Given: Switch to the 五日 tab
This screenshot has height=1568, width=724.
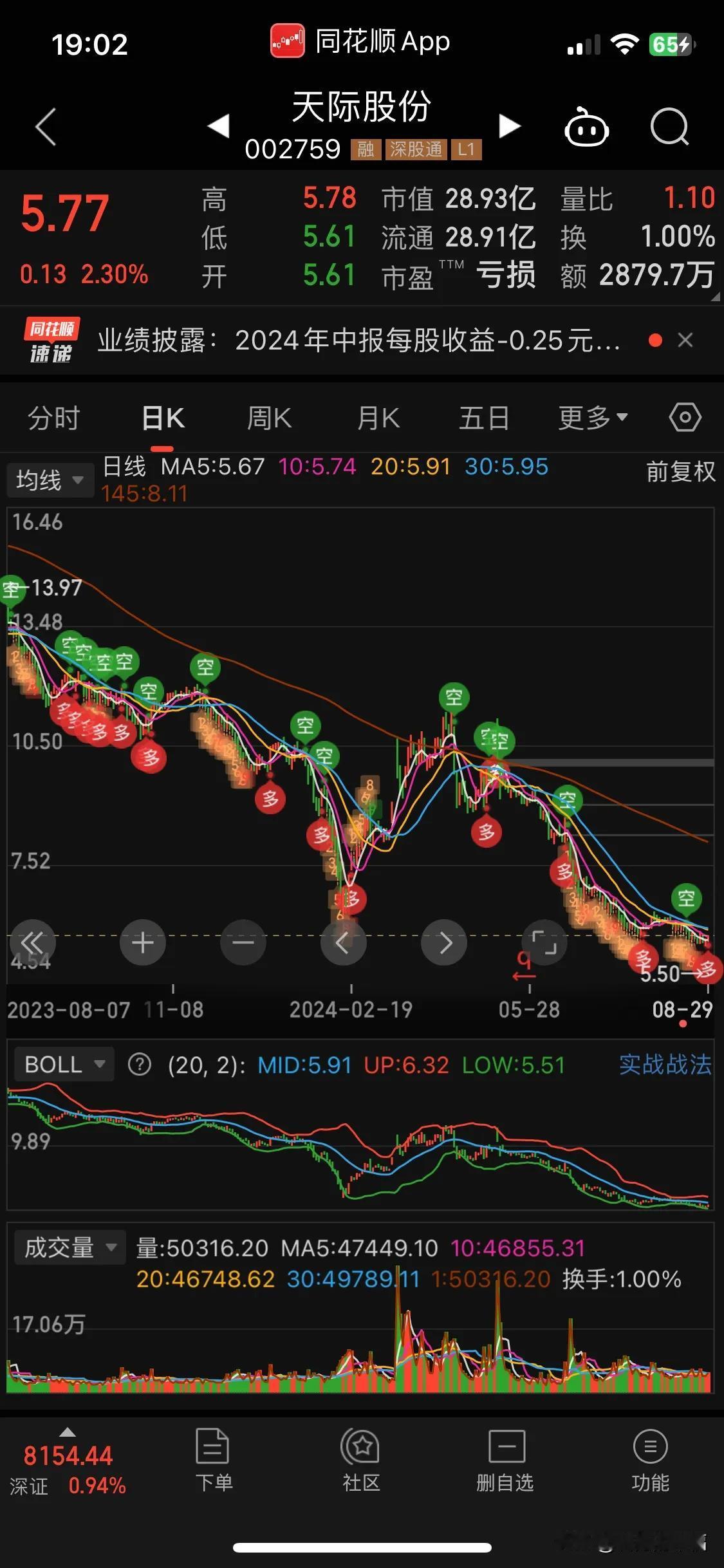Looking at the screenshot, I should tap(484, 418).
